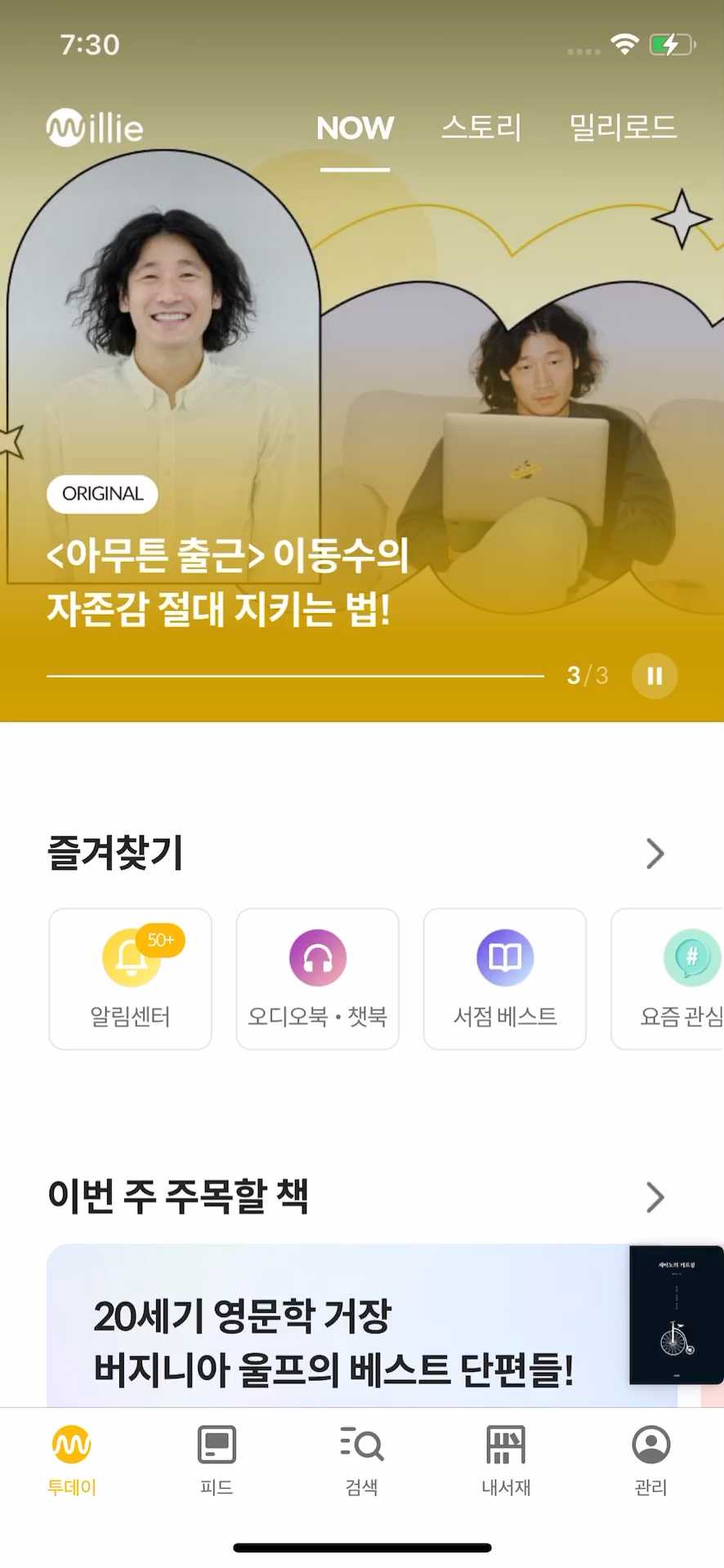This screenshot has height=1568, width=724.
Task: Open the 내서재 library icon
Action: pos(504,1445)
